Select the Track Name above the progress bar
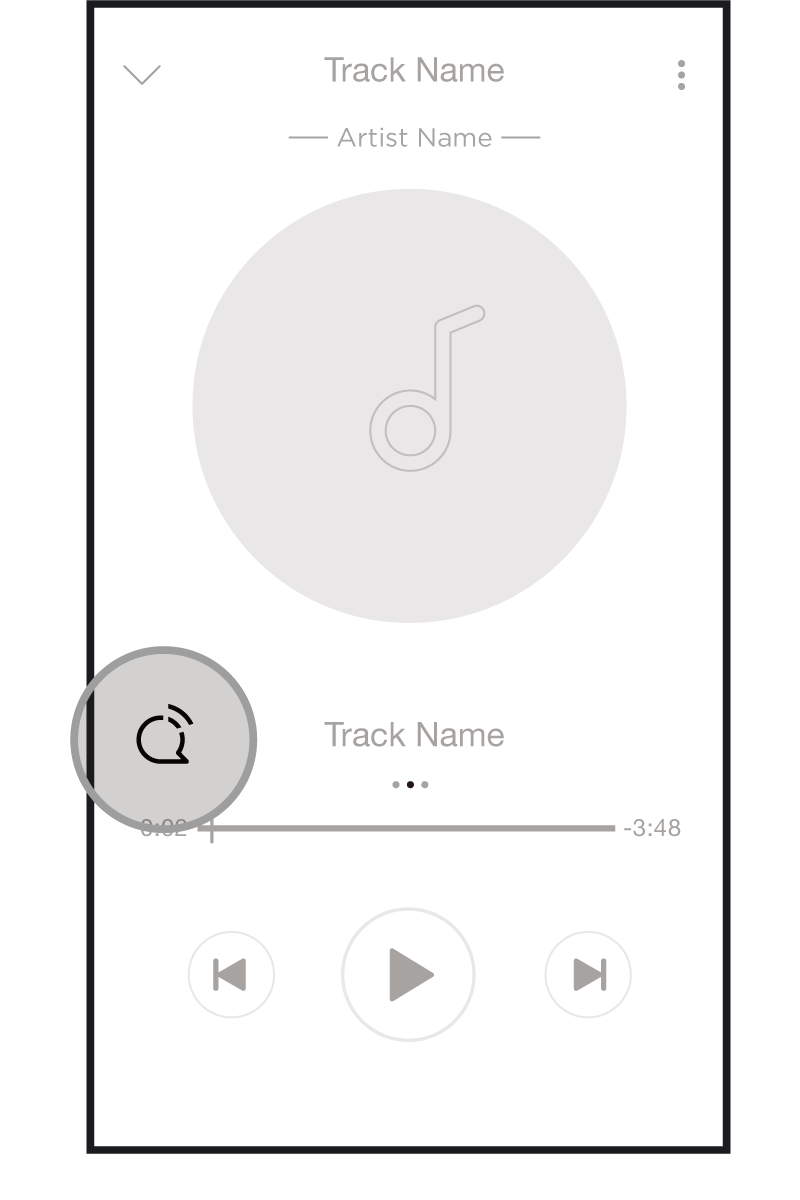Viewport: 800px width, 1200px height. (413, 734)
